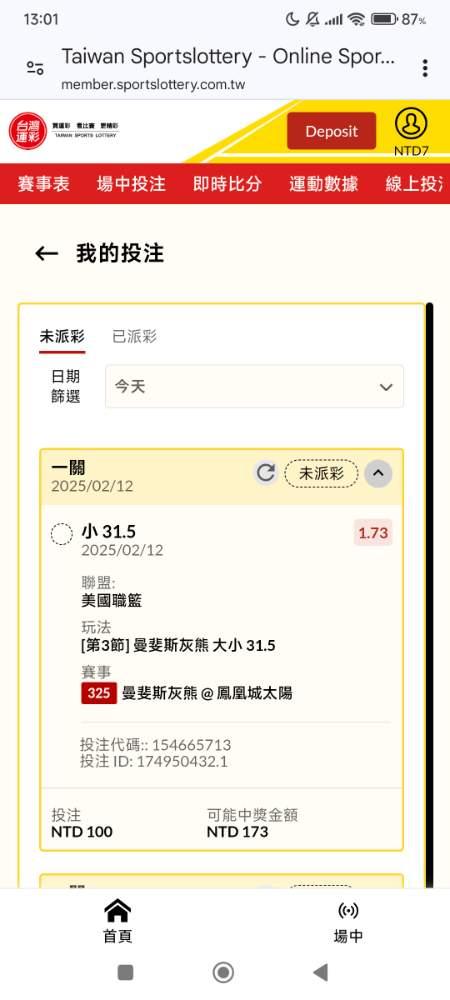Open 運動數據 sports data
Viewport: 450px width, 1000px height.
point(324,184)
